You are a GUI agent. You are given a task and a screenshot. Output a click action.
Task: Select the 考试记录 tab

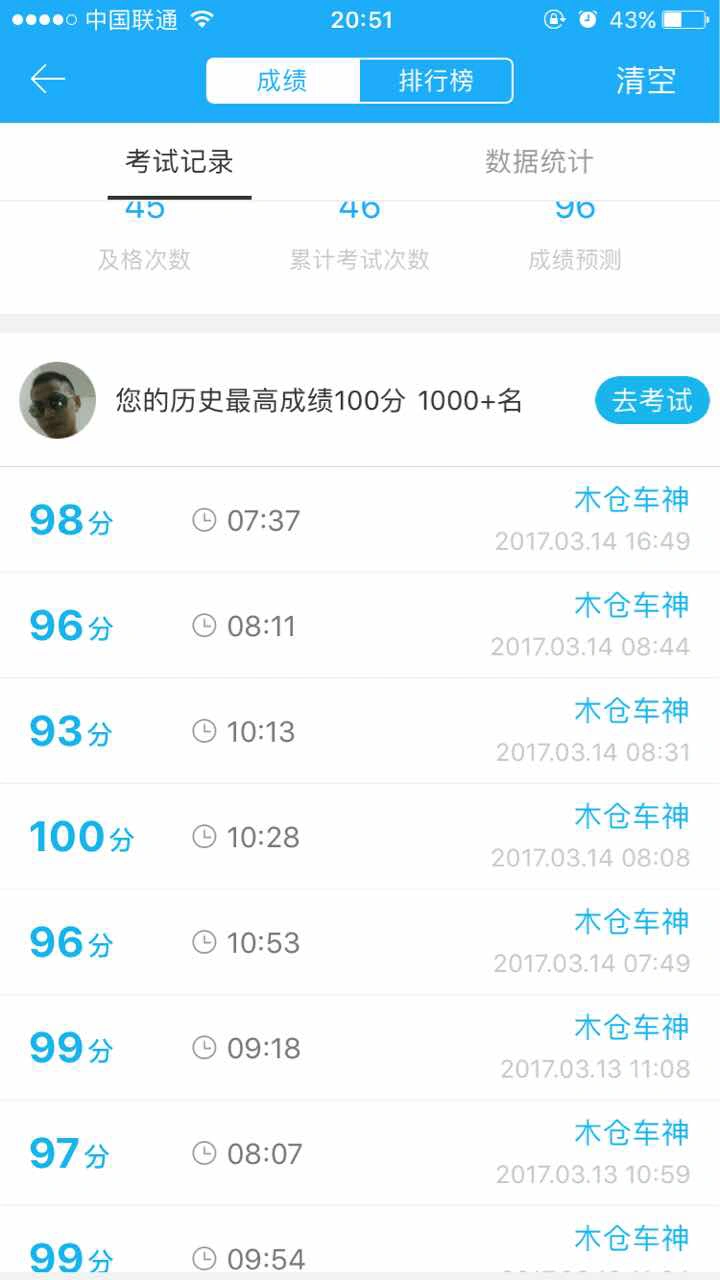pos(180,162)
